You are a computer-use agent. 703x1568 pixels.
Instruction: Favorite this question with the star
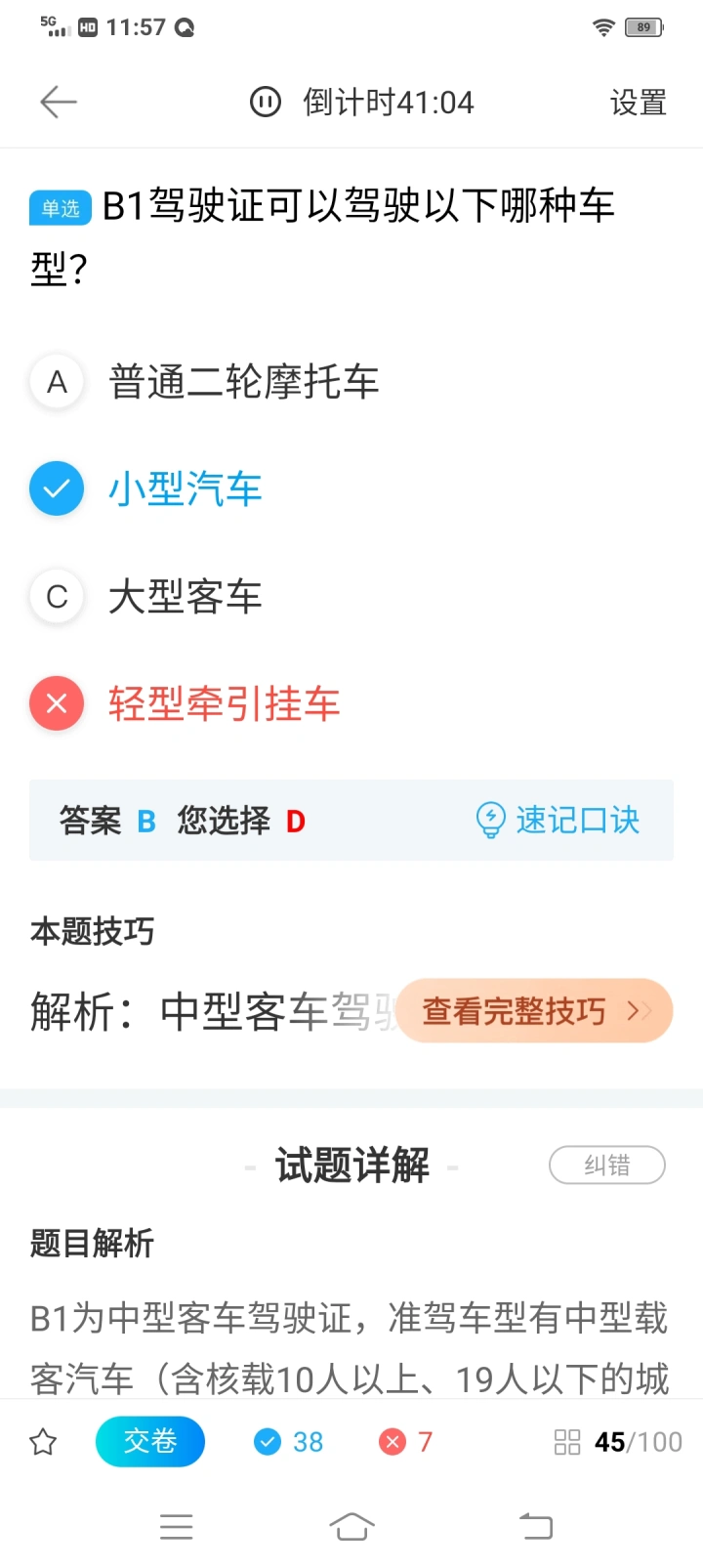(43, 1442)
